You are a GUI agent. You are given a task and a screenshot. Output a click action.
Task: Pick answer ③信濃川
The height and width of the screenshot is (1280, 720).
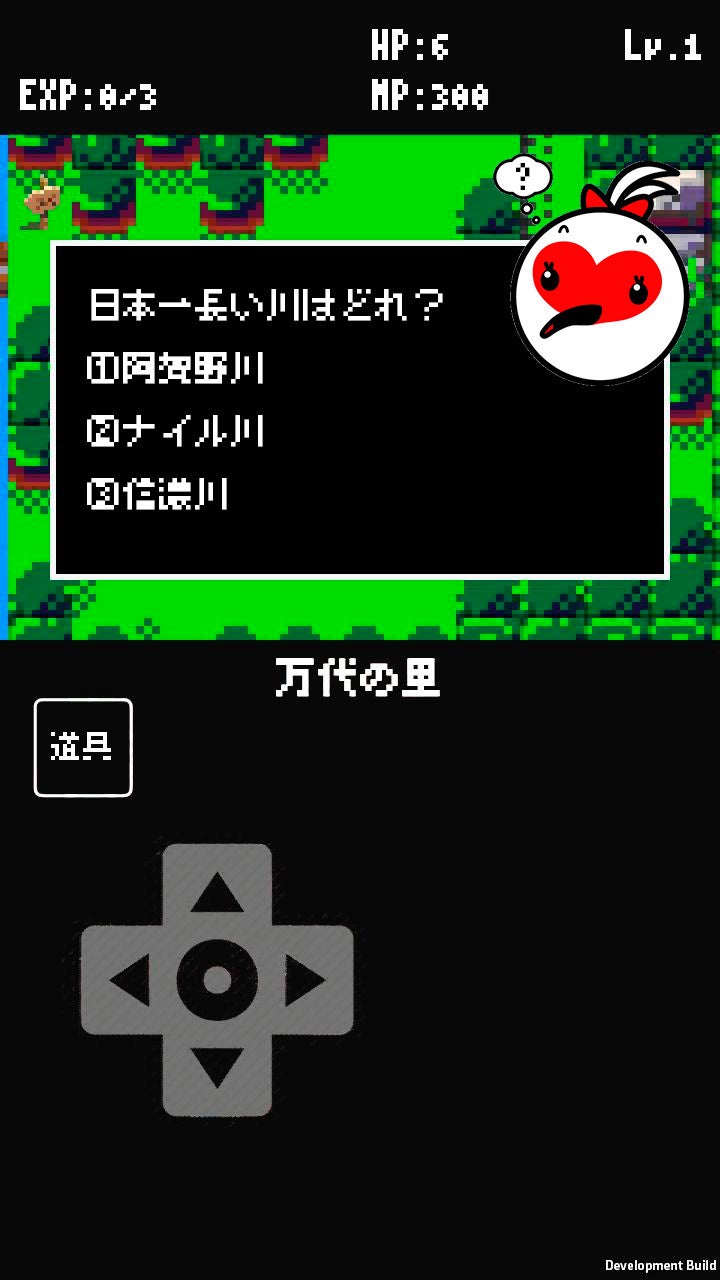click(x=158, y=494)
